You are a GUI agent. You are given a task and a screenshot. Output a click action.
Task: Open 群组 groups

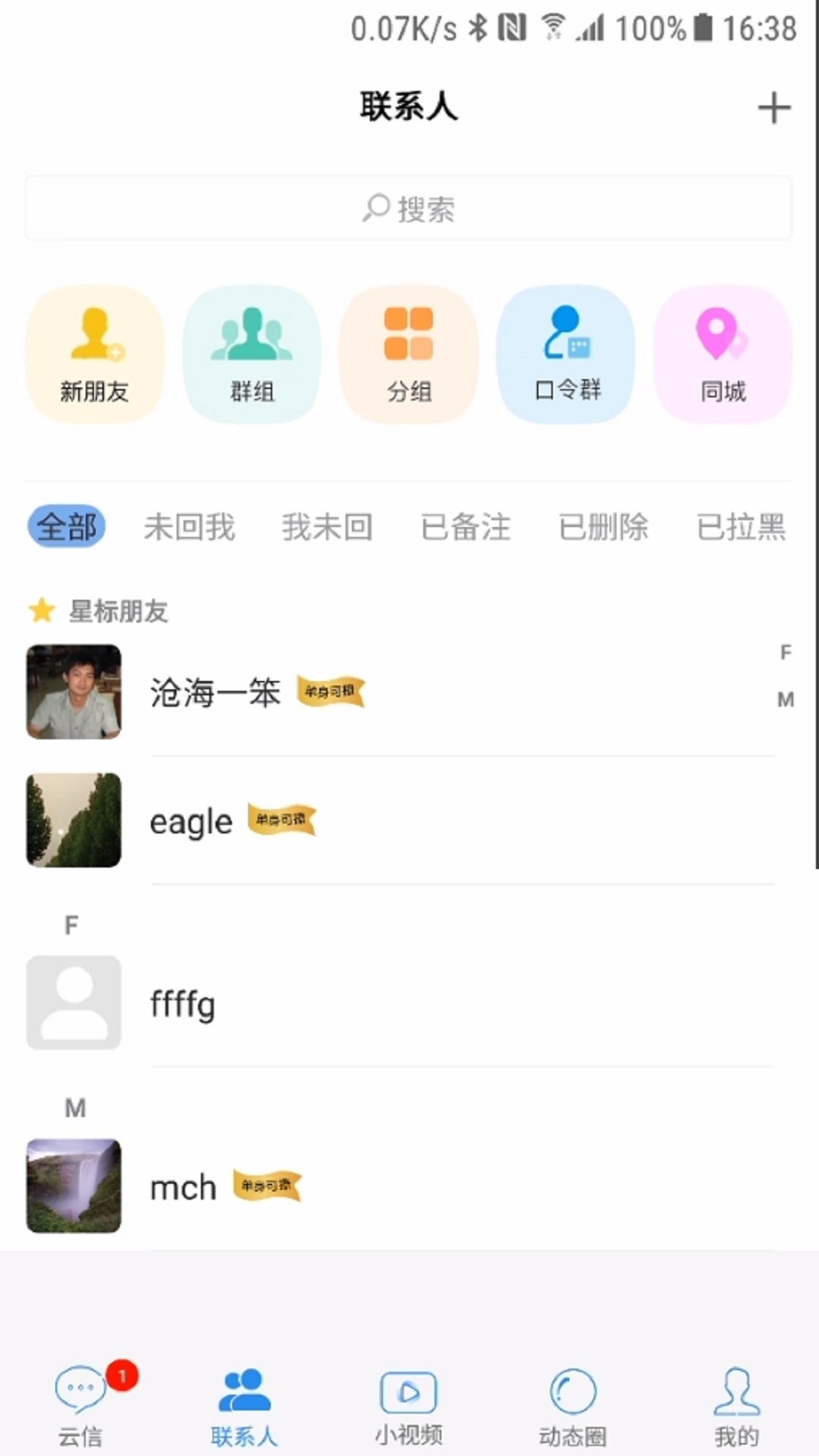click(252, 354)
